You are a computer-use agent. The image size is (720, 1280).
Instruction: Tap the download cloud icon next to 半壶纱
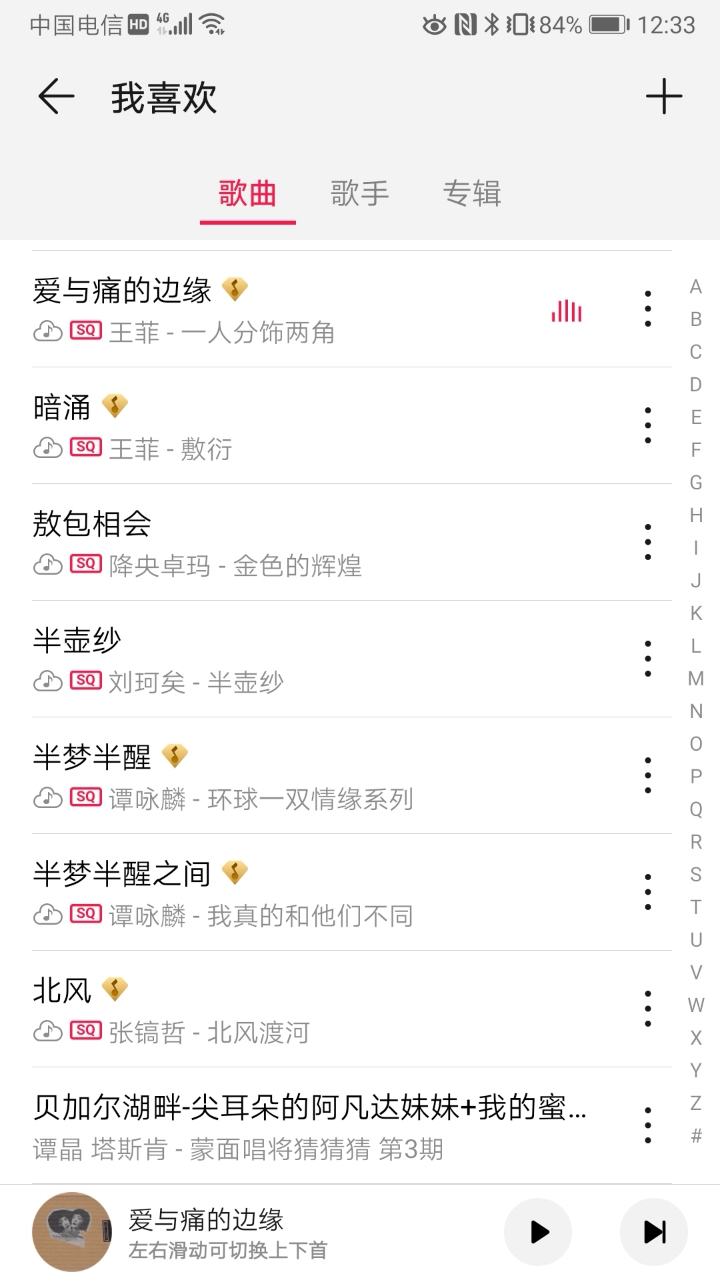coord(47,682)
